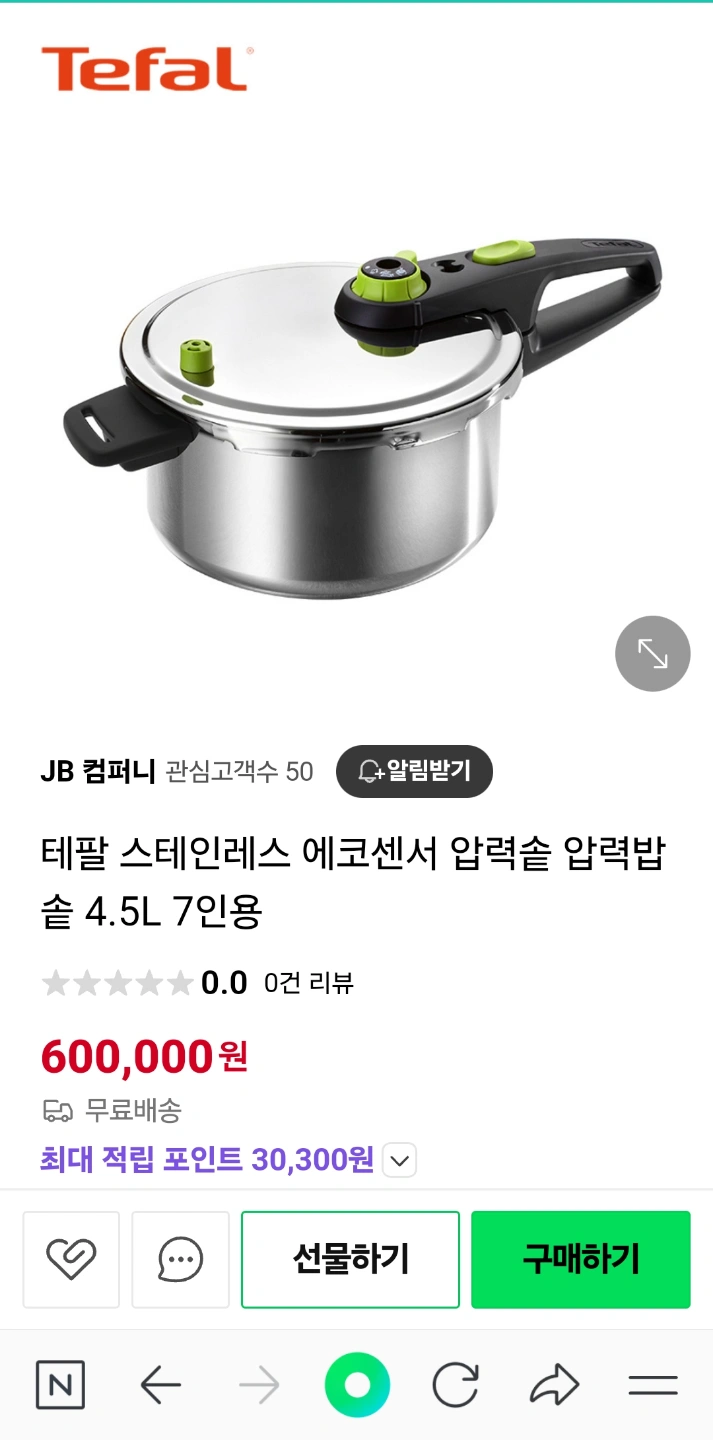Image resolution: width=713 pixels, height=1440 pixels.
Task: Open the Naver N home button
Action: pyautogui.click(x=60, y=1386)
